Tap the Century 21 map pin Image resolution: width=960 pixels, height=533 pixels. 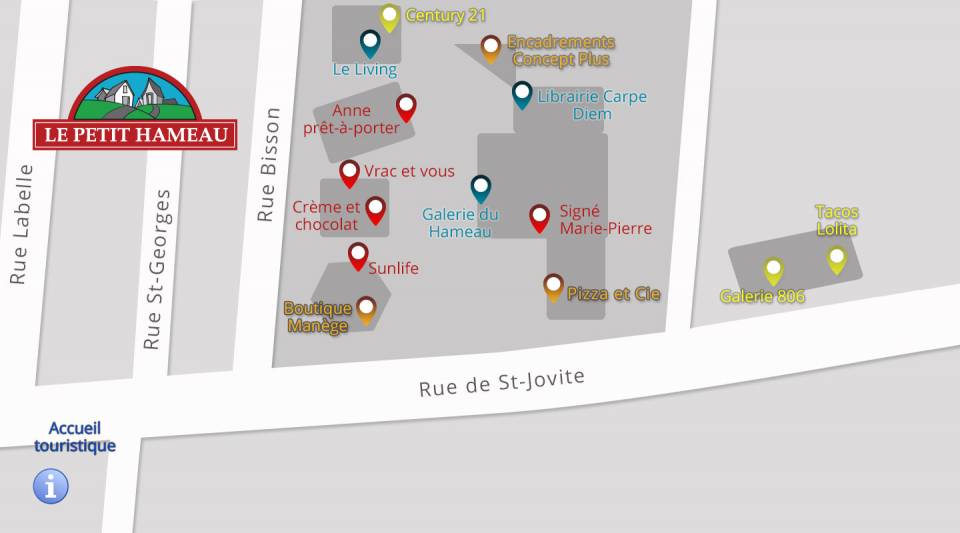coord(390,17)
